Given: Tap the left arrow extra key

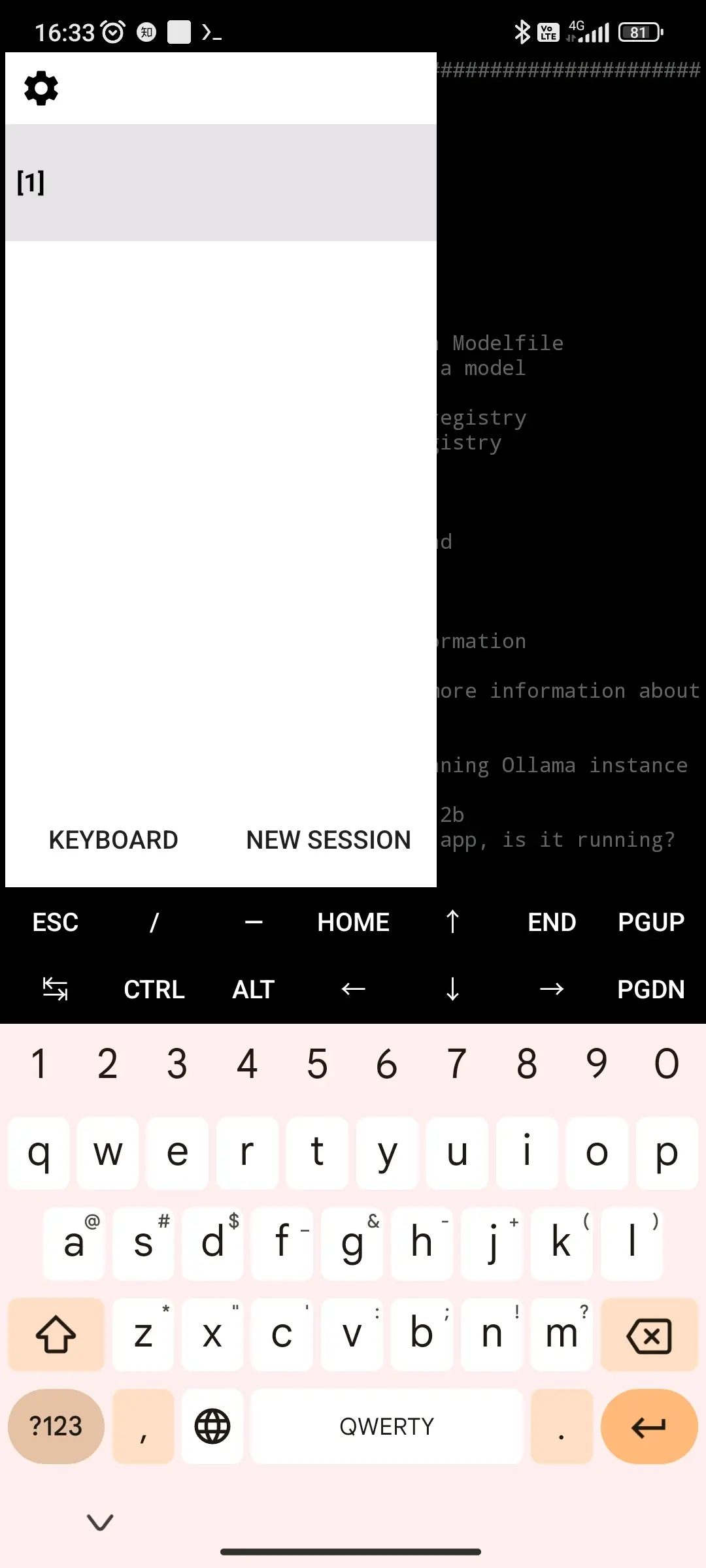Looking at the screenshot, I should point(353,989).
